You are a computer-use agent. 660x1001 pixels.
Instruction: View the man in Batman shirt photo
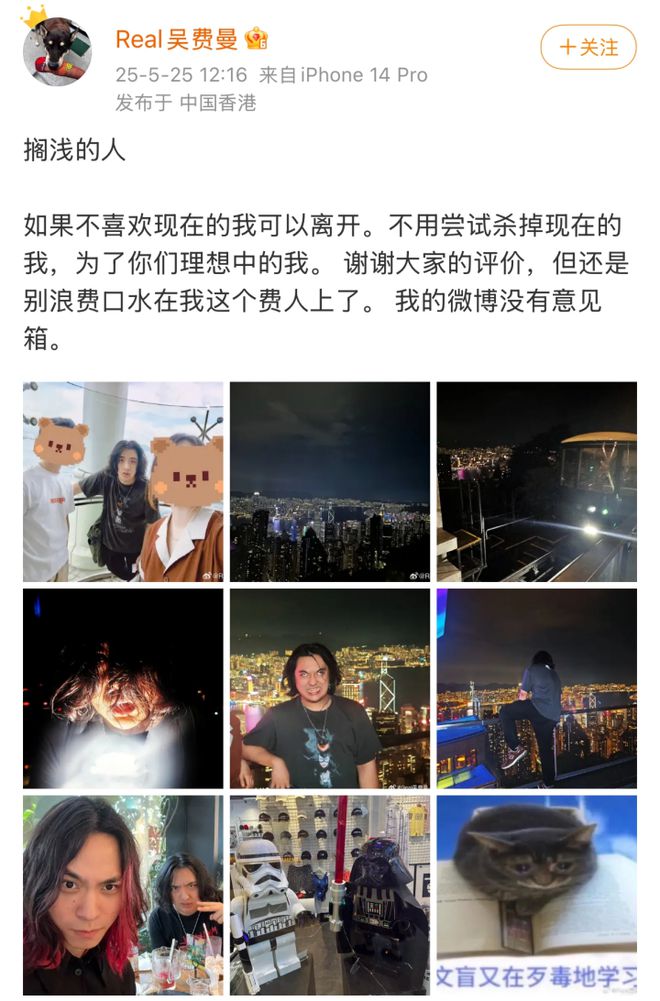tap(330, 688)
